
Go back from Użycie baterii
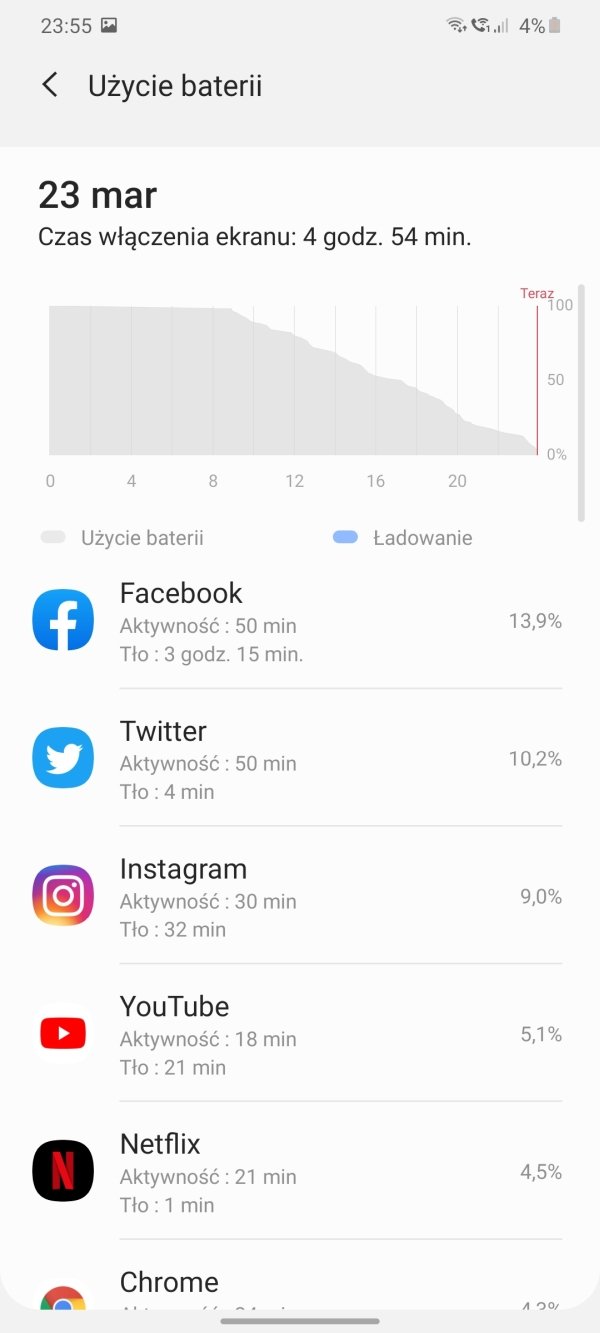(x=50, y=85)
